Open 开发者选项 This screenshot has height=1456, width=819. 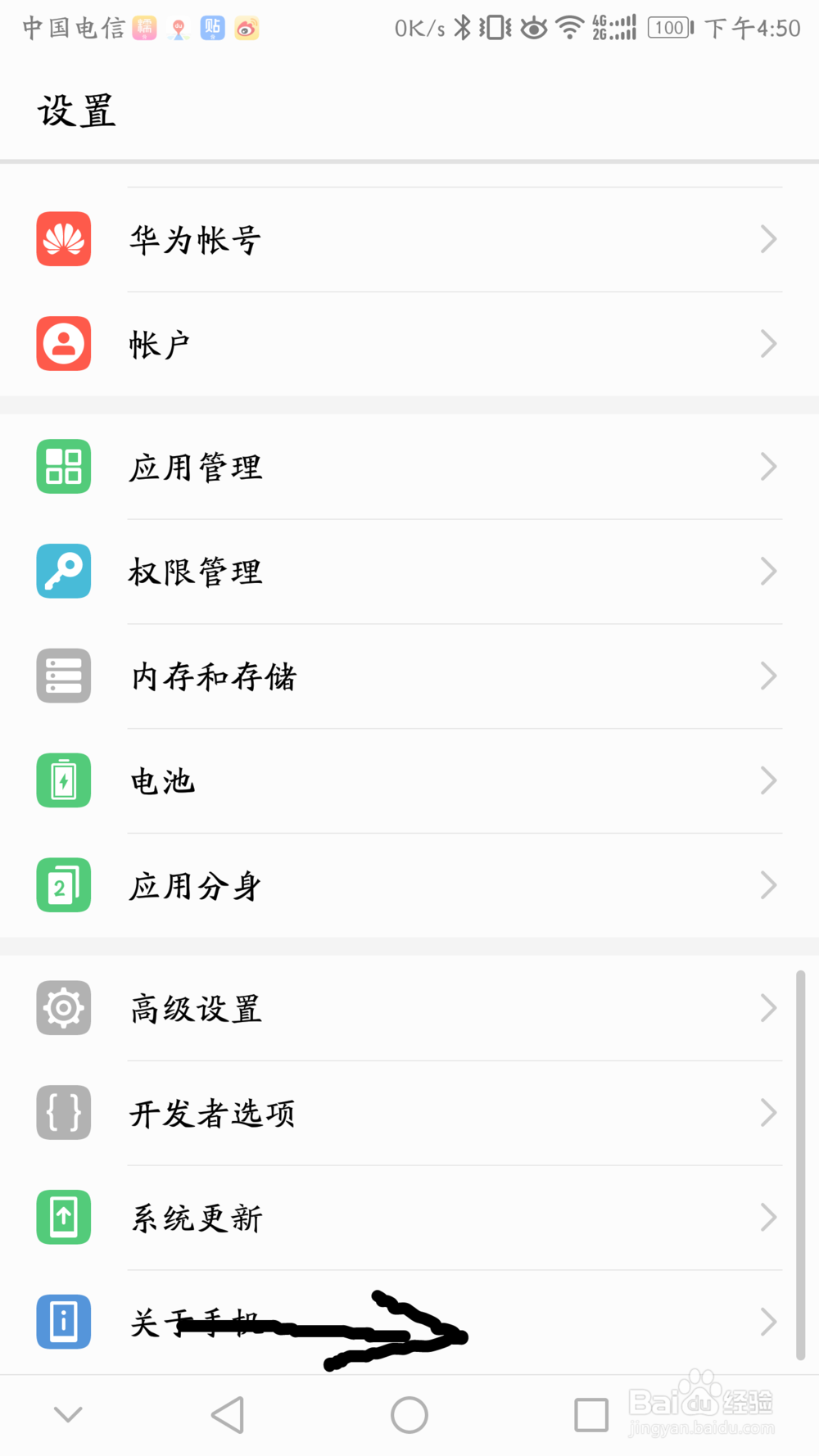coord(409,1113)
